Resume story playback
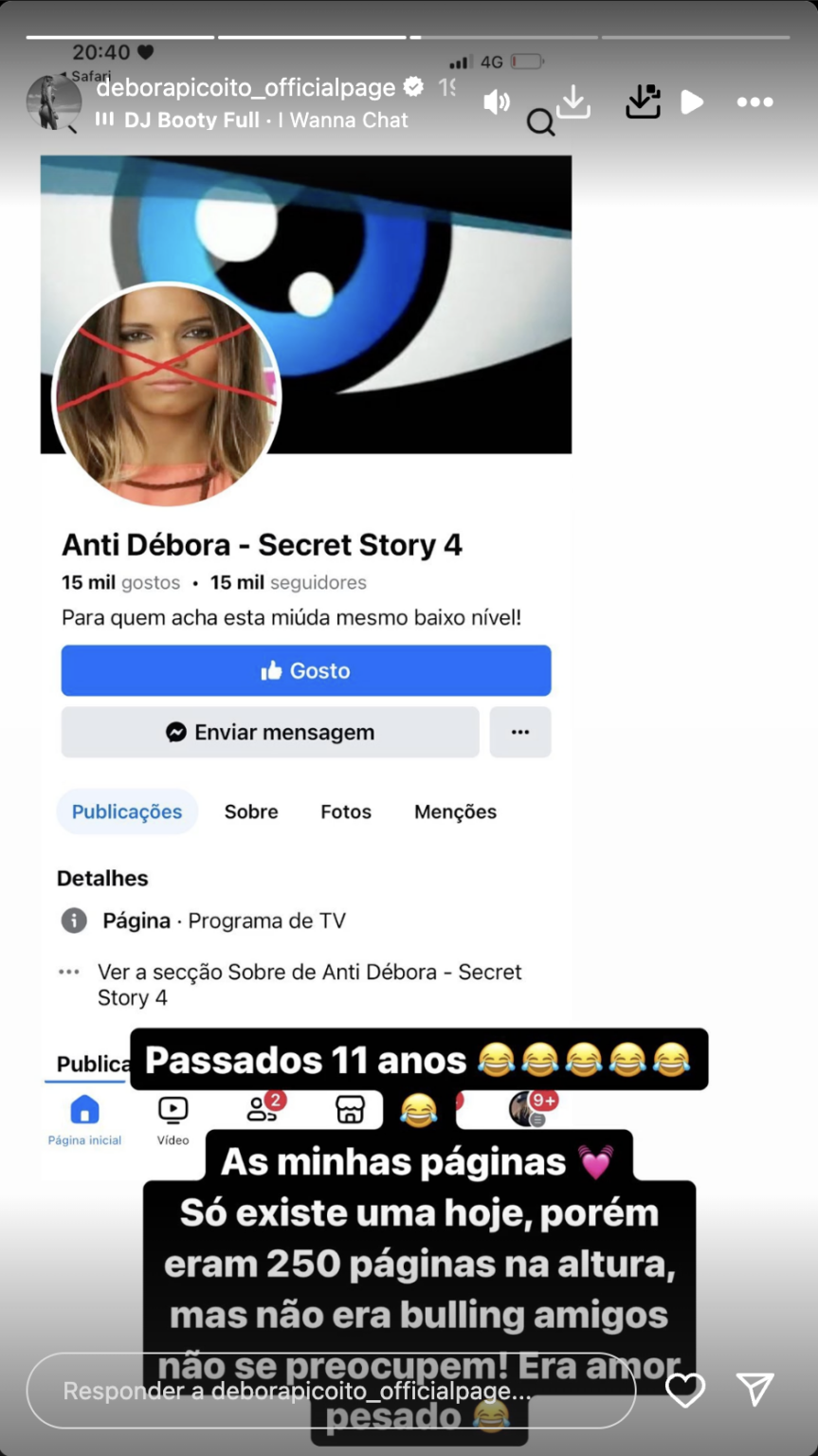818x1456 pixels. point(693,102)
